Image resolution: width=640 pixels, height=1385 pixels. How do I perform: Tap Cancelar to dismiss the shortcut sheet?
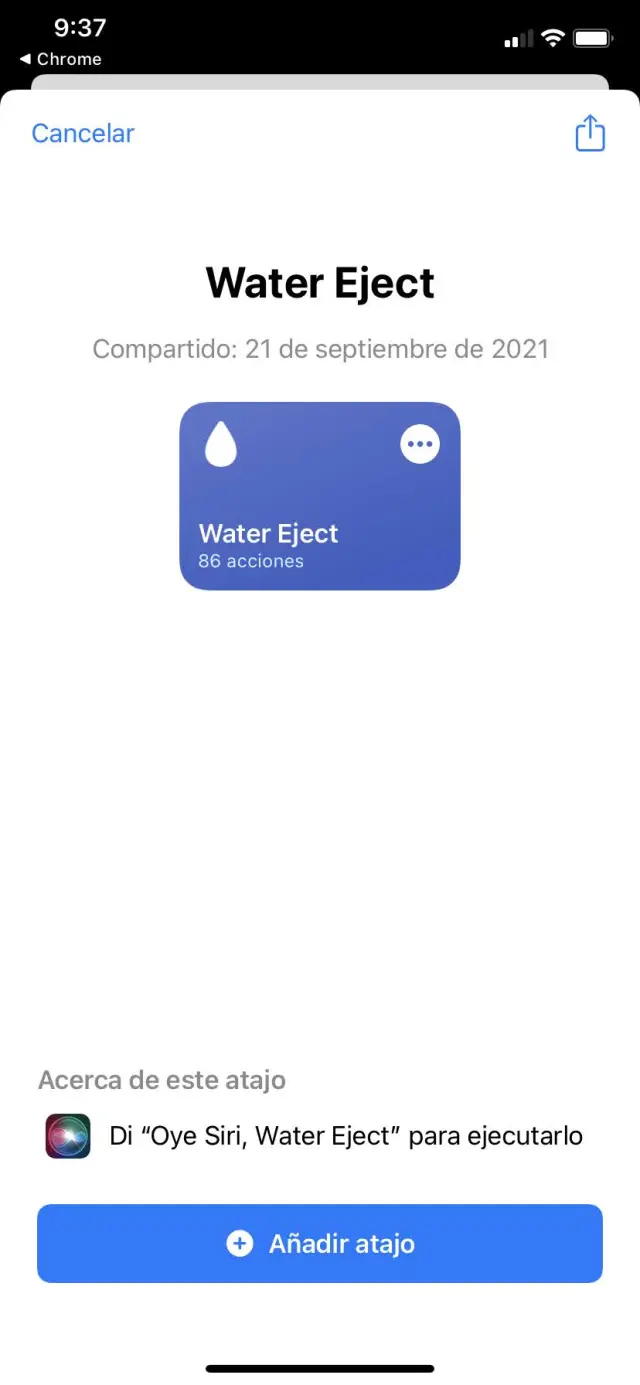pos(83,133)
